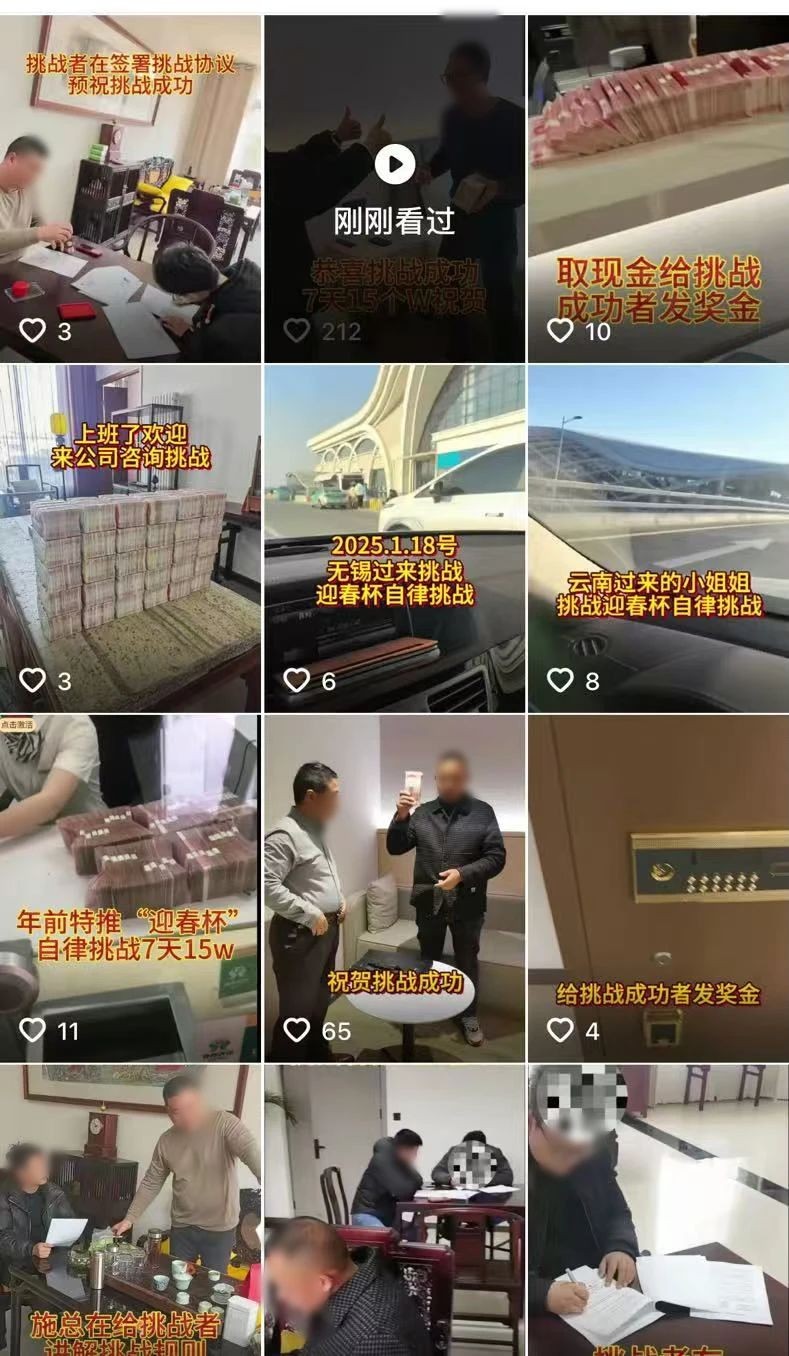The image size is (789, 1356).
Task: Open video 年前特推迎春杯自律挑战7天15w
Action: pyautogui.click(x=130, y=888)
